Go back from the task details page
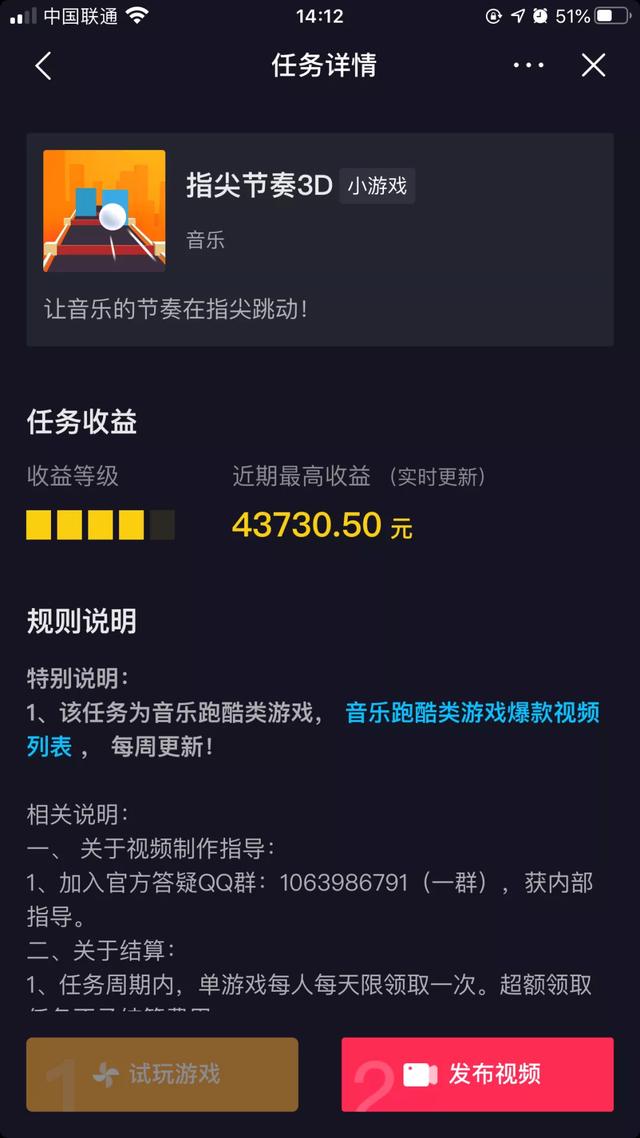The image size is (640, 1138). coord(42,66)
